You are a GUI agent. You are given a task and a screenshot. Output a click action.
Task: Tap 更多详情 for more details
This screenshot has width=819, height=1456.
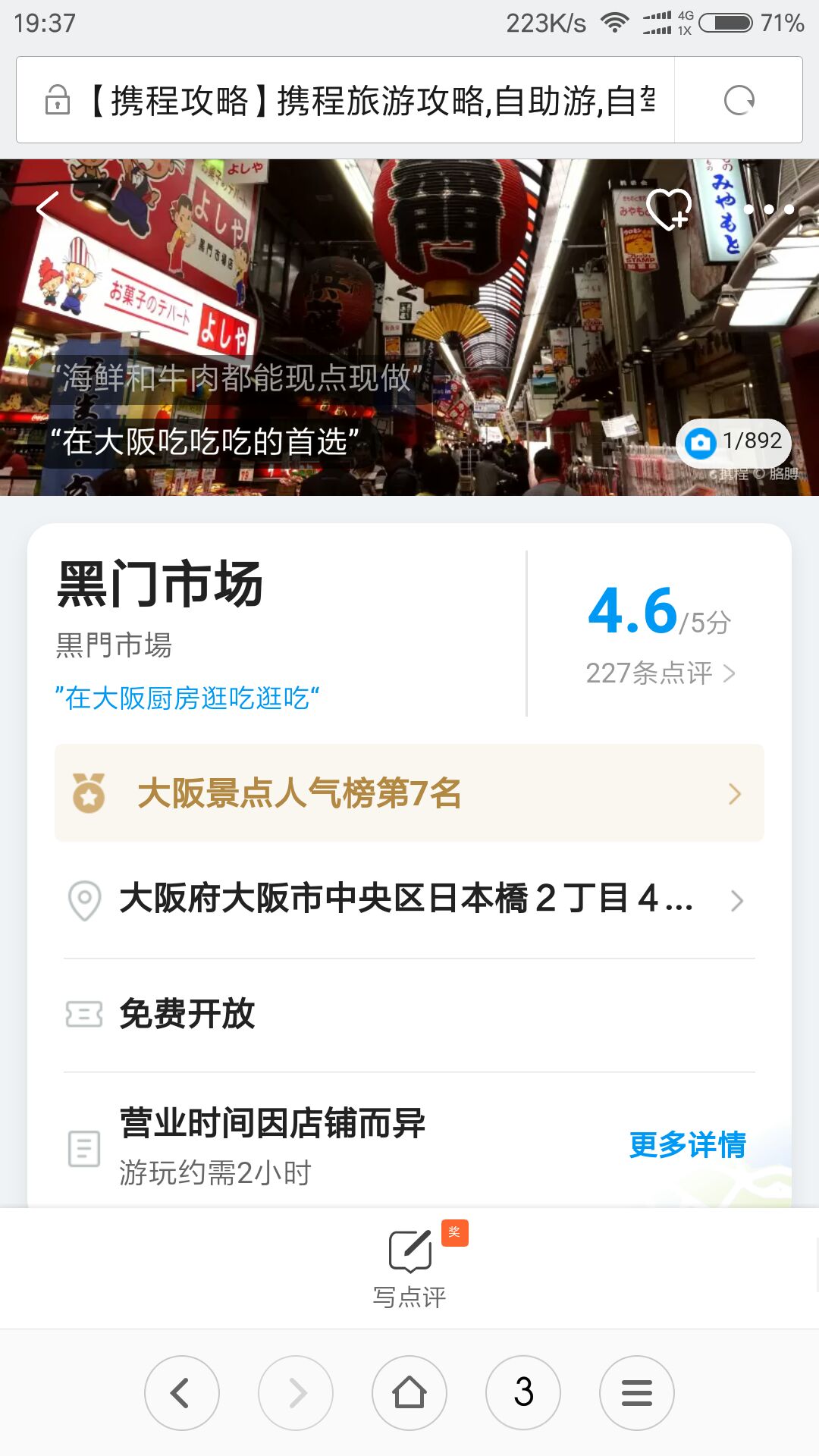click(687, 1144)
